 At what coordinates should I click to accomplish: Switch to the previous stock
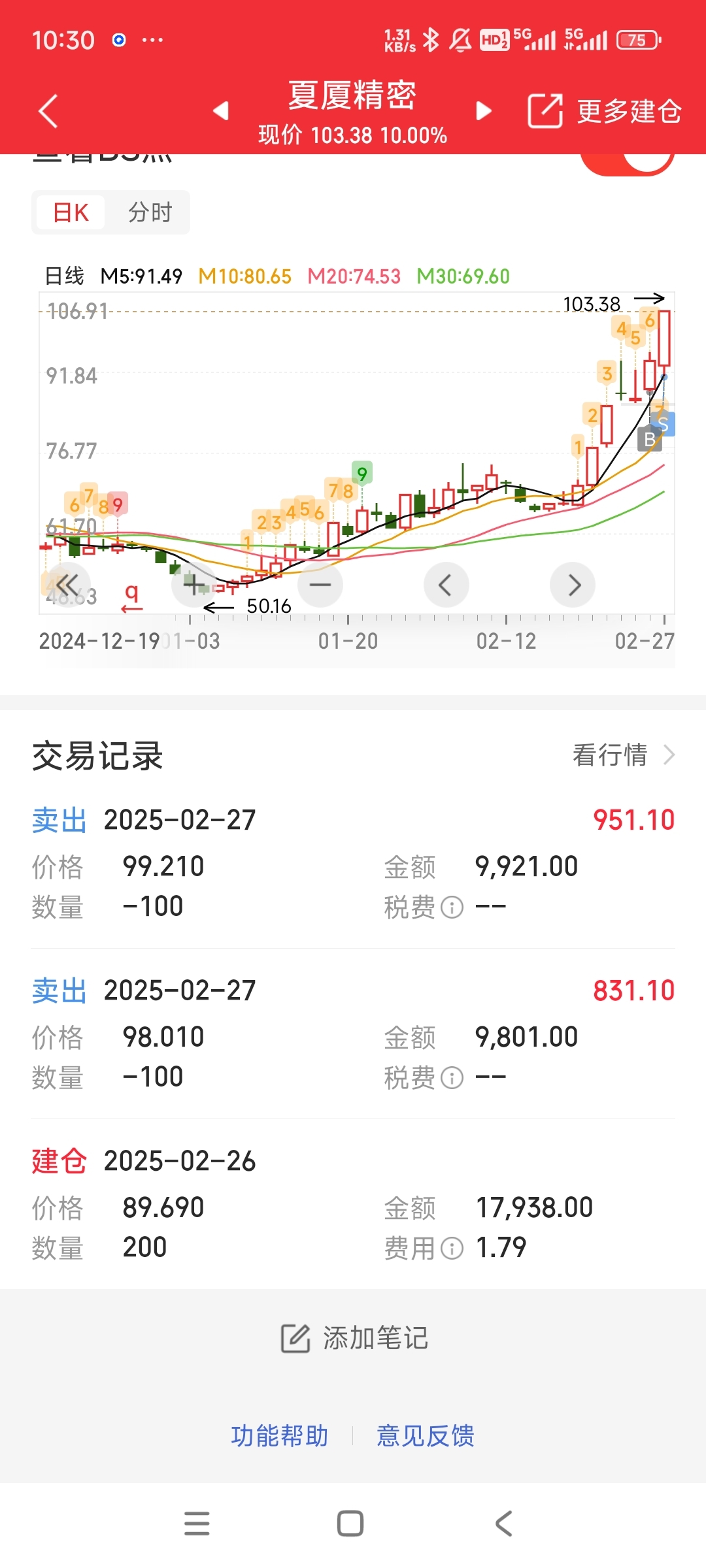pos(221,110)
